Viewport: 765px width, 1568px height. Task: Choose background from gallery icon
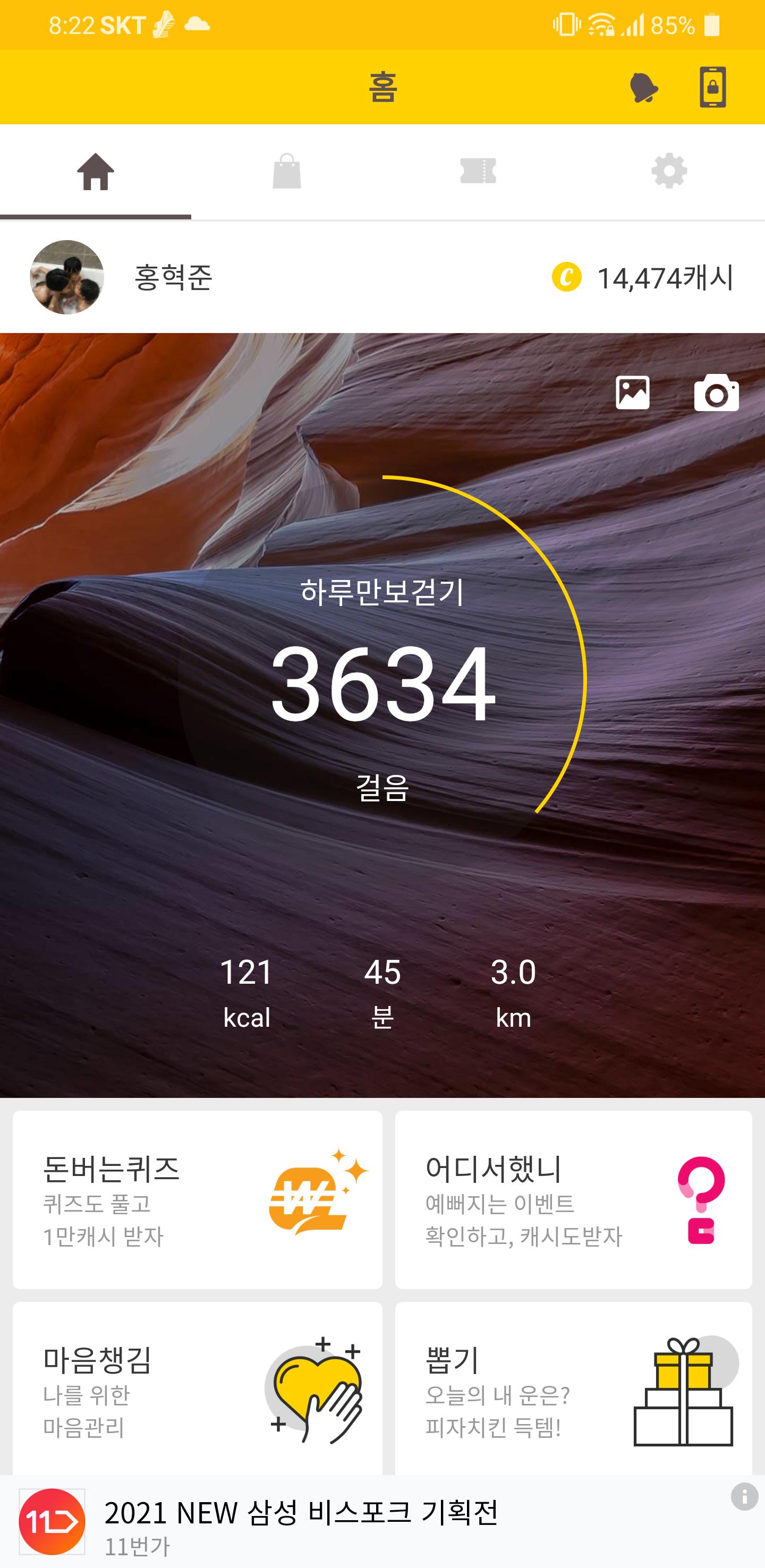point(632,393)
